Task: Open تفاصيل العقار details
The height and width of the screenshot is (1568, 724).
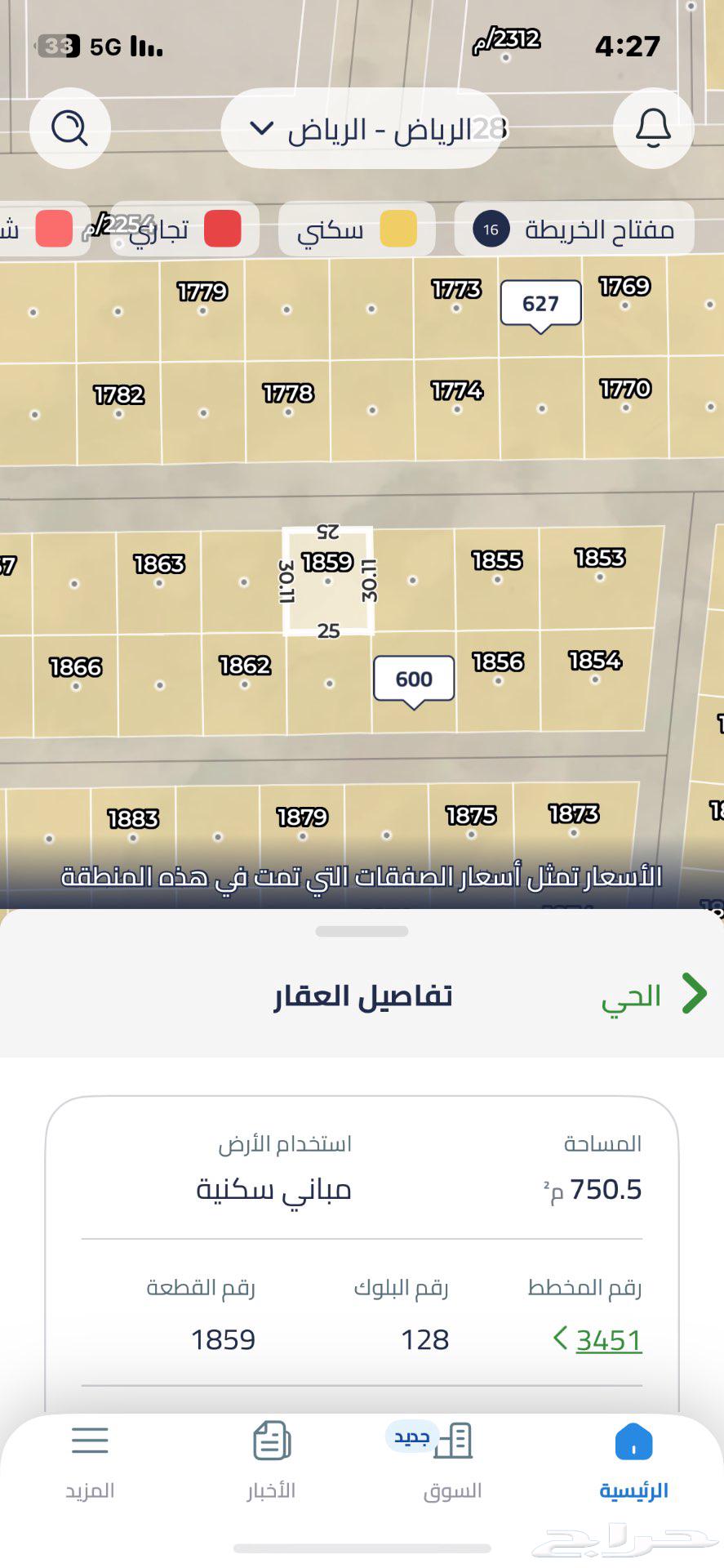Action: point(362,995)
